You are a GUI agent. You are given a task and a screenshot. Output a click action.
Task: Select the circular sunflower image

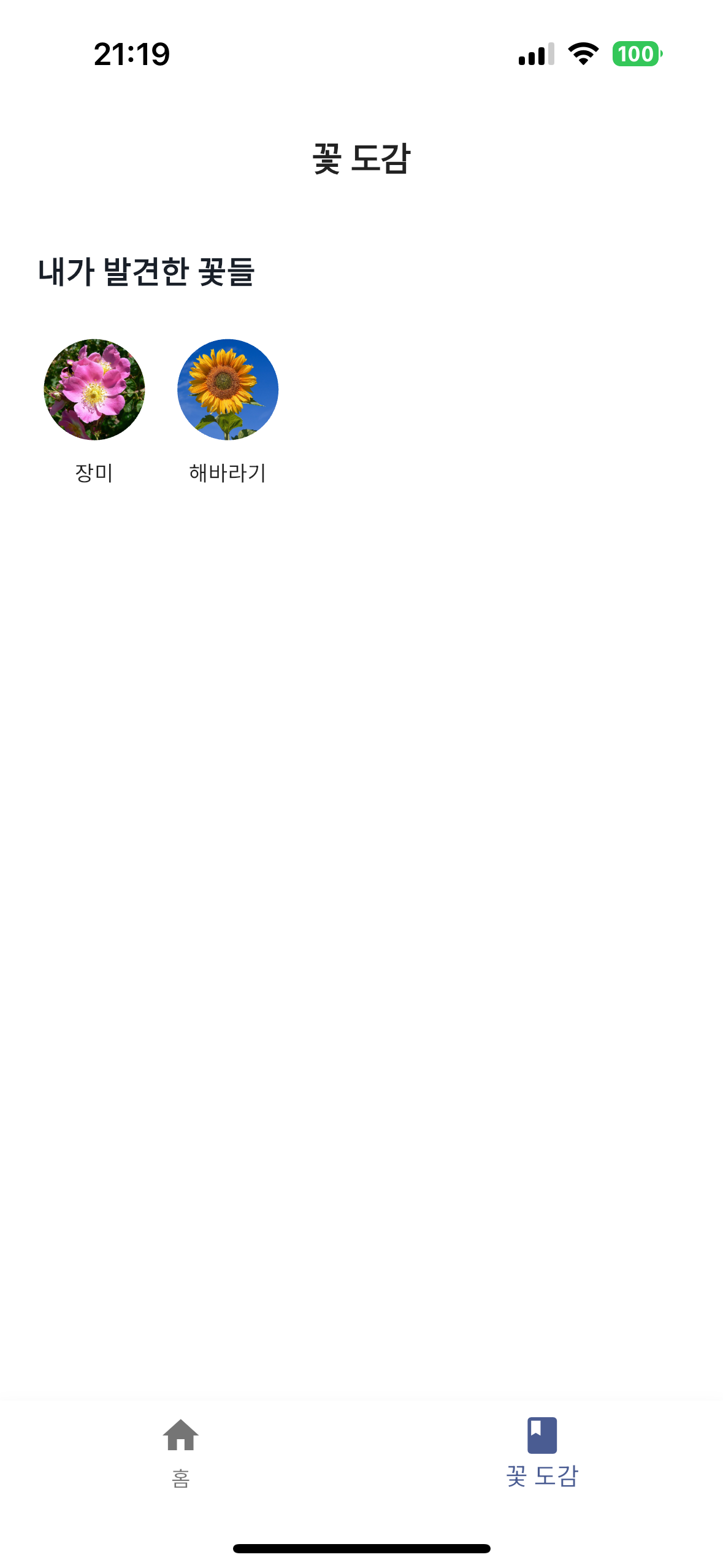228,391
